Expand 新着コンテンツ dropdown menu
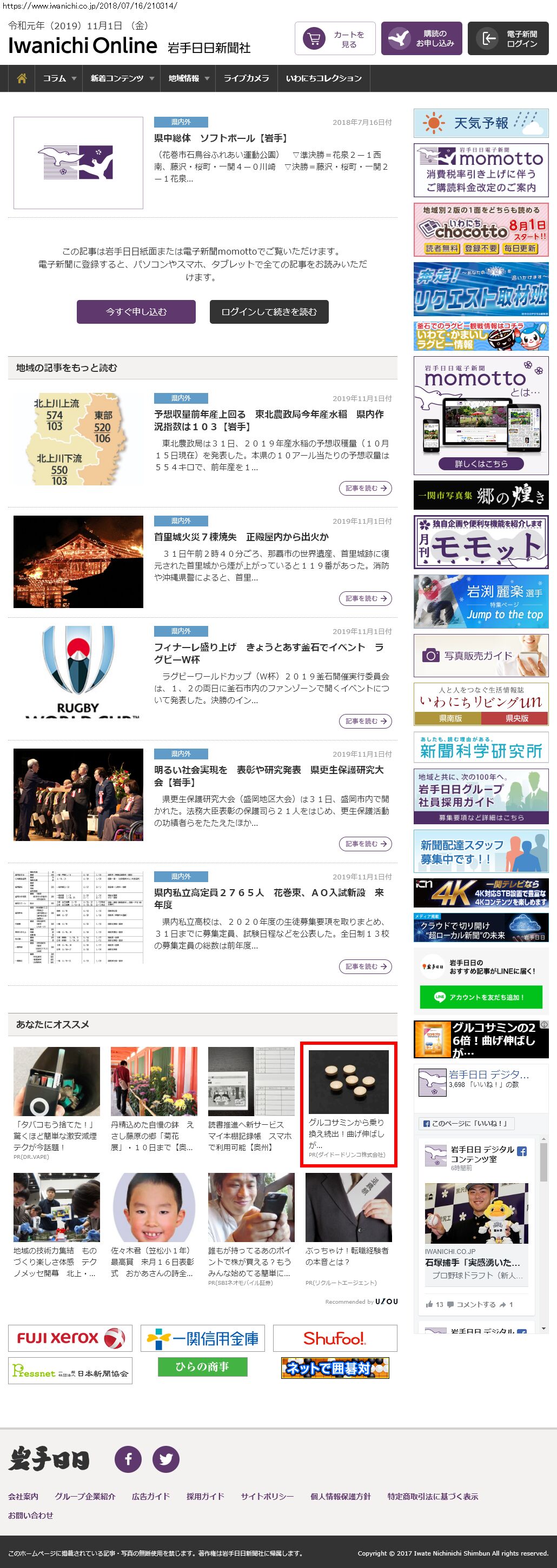 tap(122, 78)
